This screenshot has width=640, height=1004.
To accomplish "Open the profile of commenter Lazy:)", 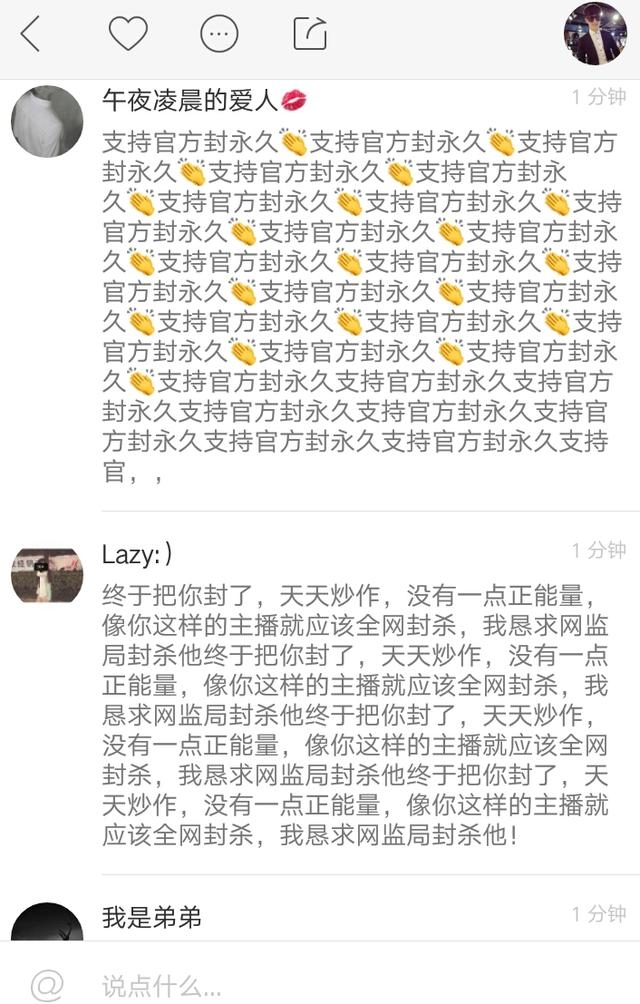I will (47, 575).
